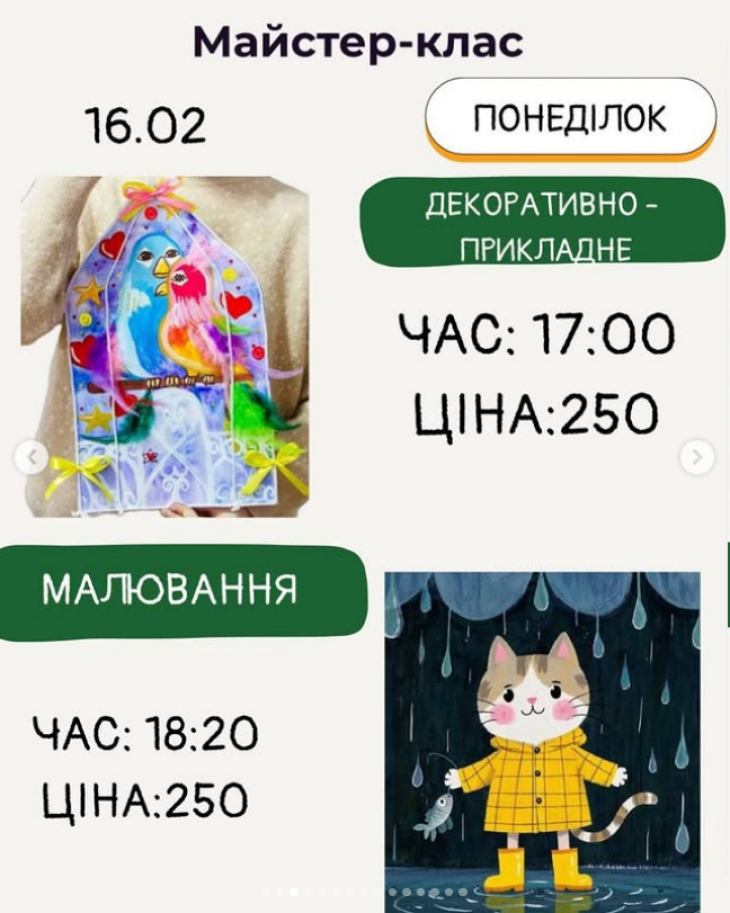730x913 pixels.
Task: Go to the previous carousel image
Action: coord(31,458)
